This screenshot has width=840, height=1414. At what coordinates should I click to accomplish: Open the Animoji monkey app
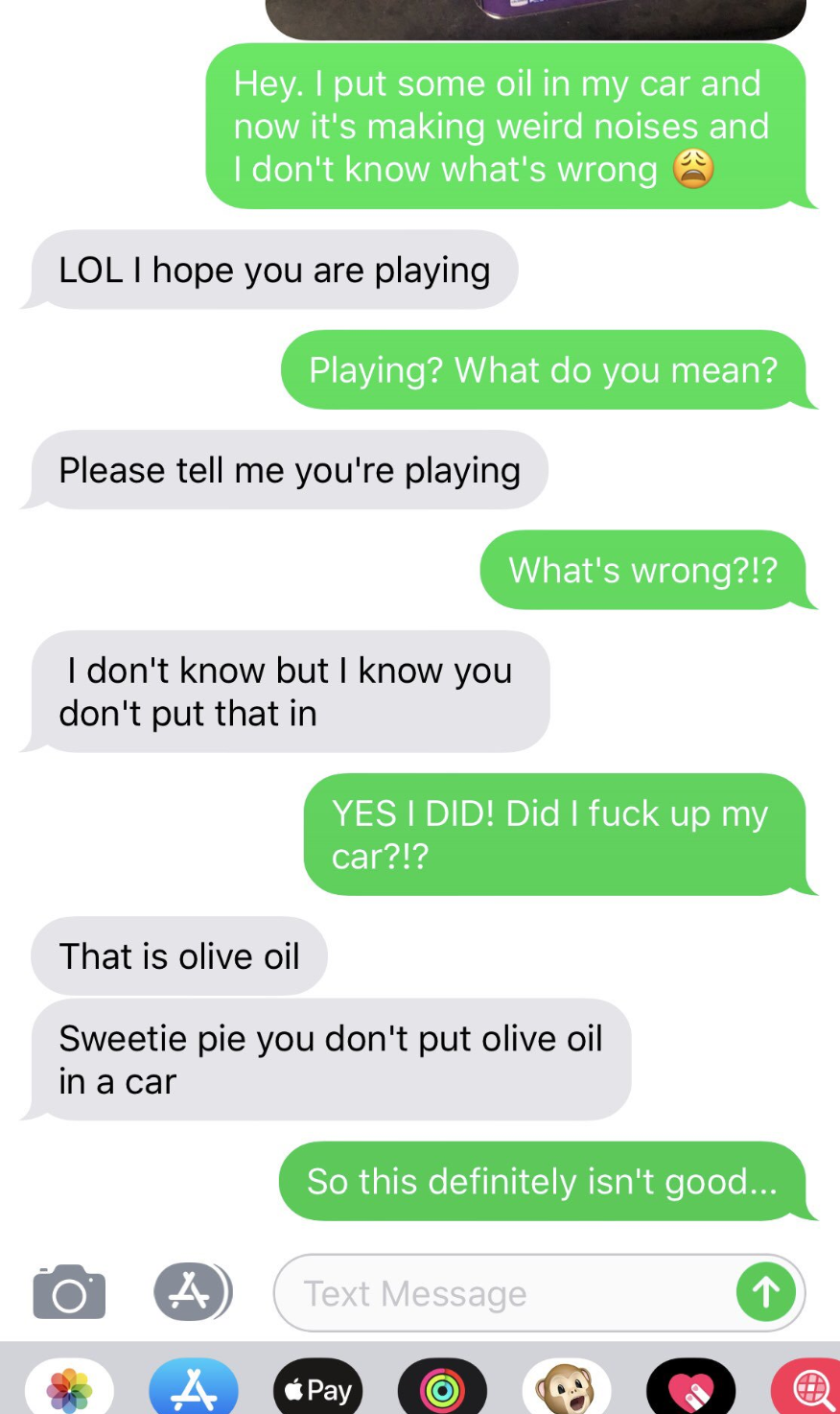coord(567,1387)
